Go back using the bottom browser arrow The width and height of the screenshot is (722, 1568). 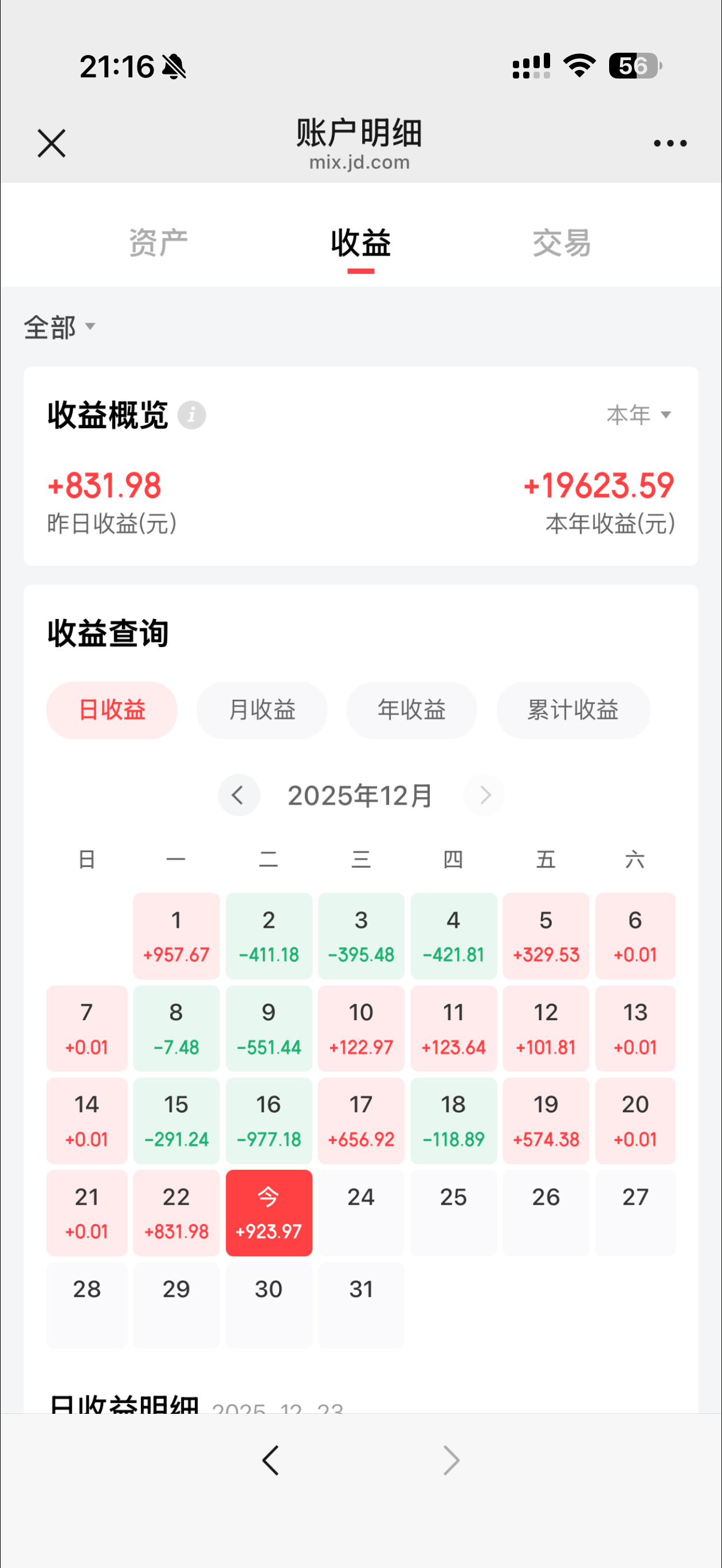point(270,1460)
